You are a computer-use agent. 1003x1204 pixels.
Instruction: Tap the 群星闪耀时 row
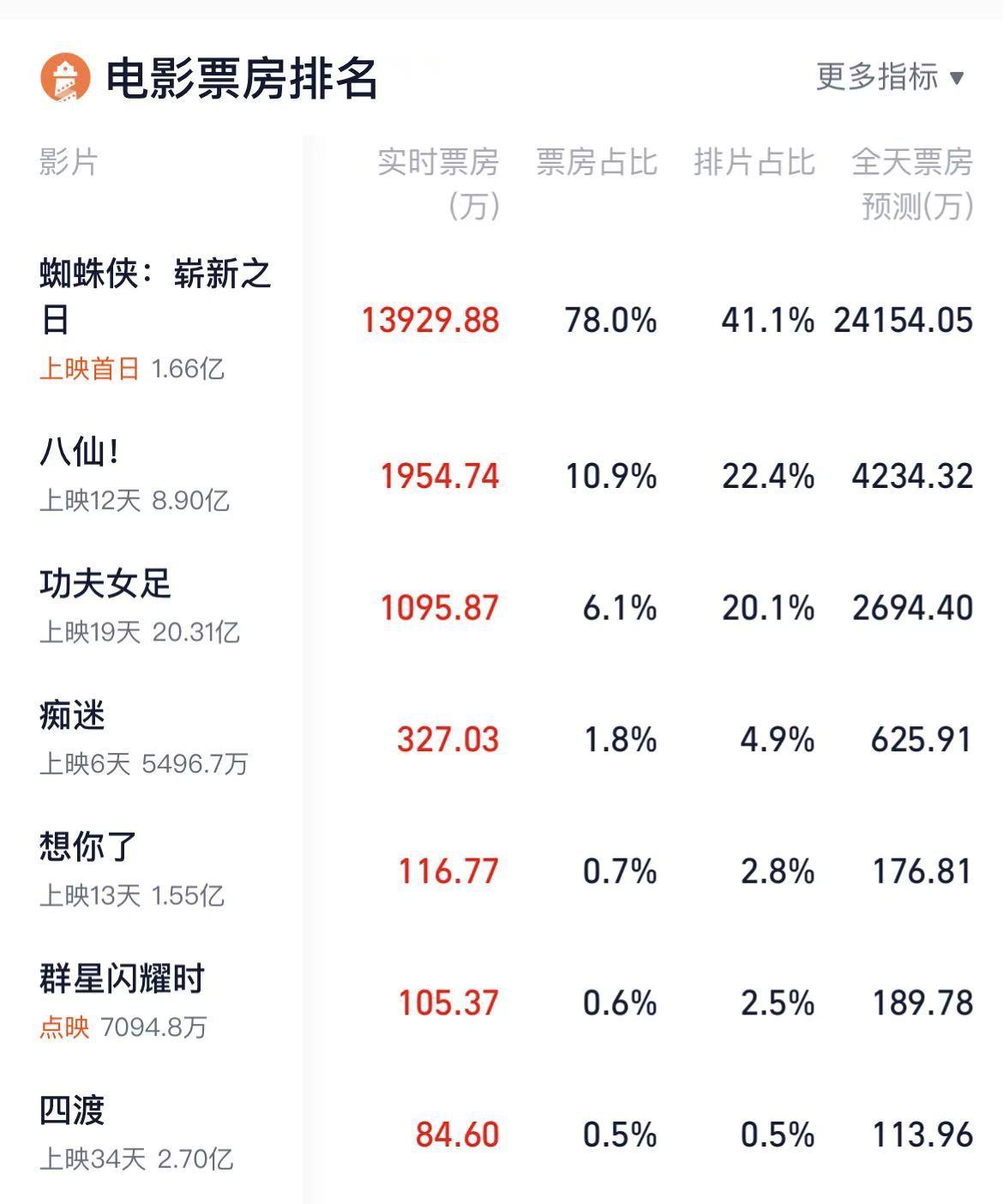(x=501, y=1002)
